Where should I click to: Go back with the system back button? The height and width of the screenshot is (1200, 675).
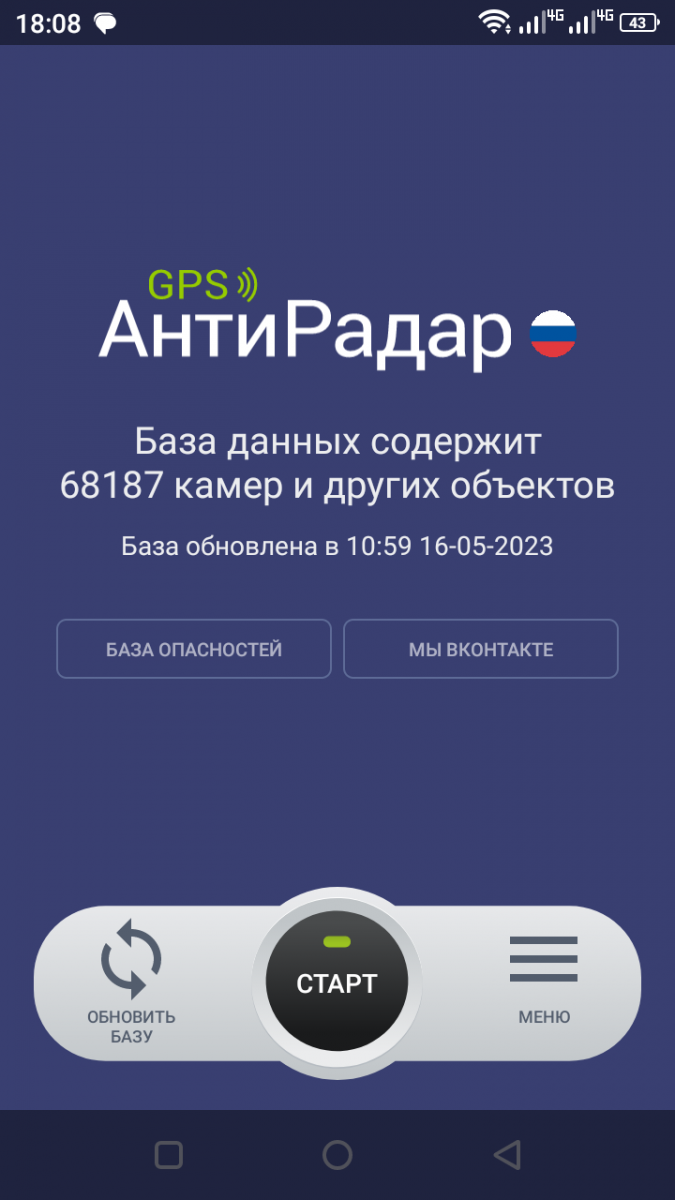507,1155
